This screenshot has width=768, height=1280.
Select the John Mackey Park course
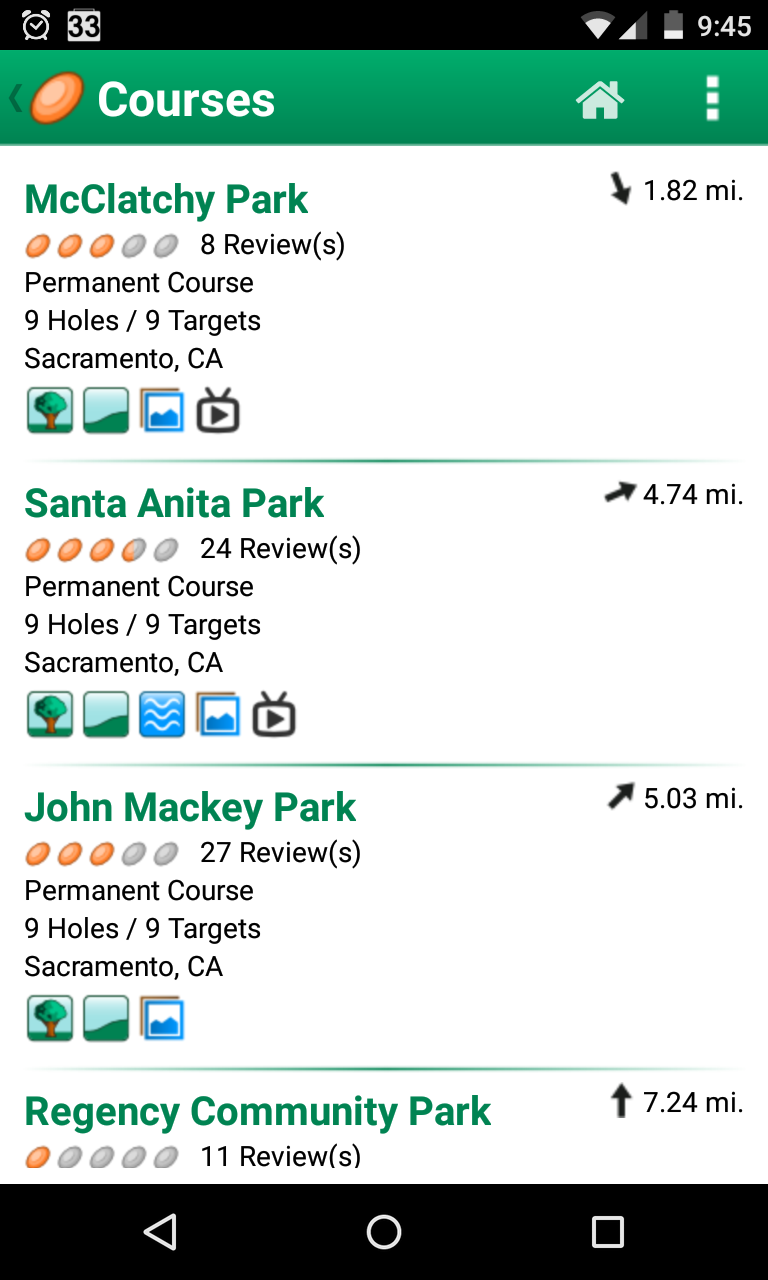(384, 916)
